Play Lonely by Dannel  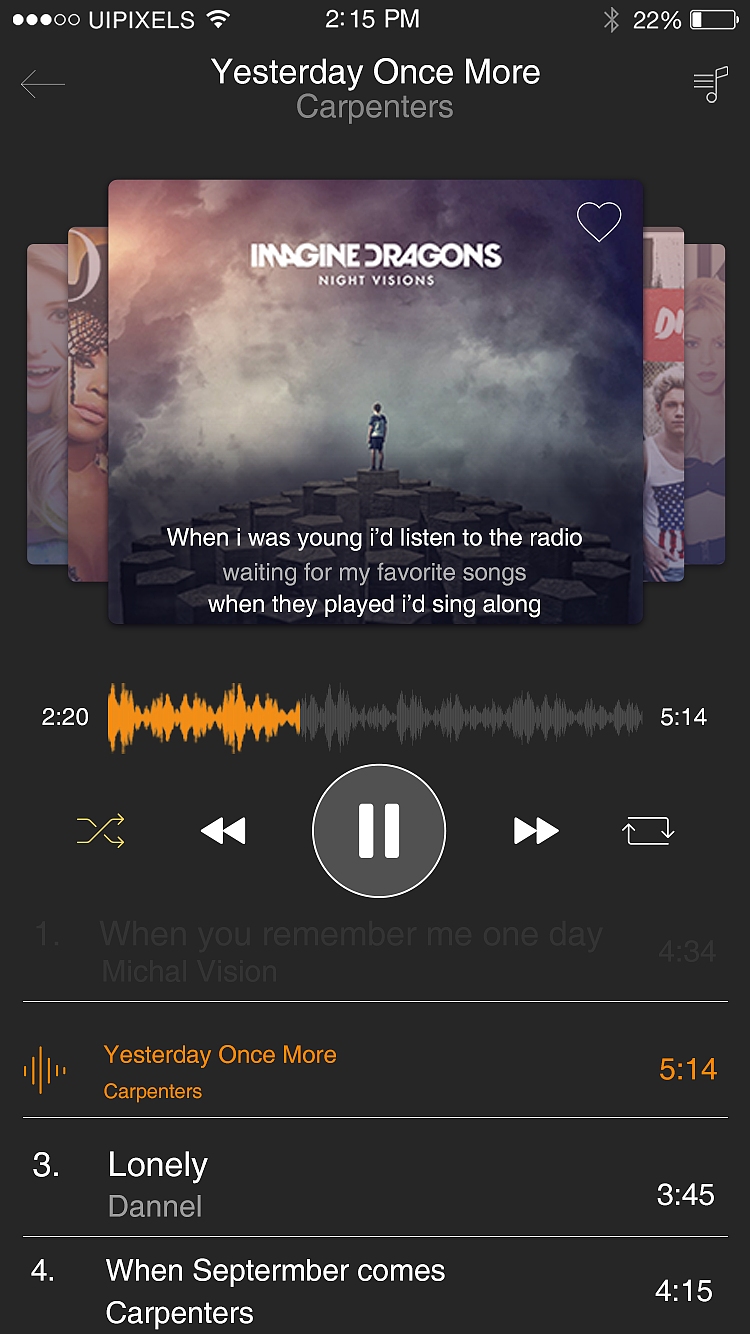click(375, 1182)
